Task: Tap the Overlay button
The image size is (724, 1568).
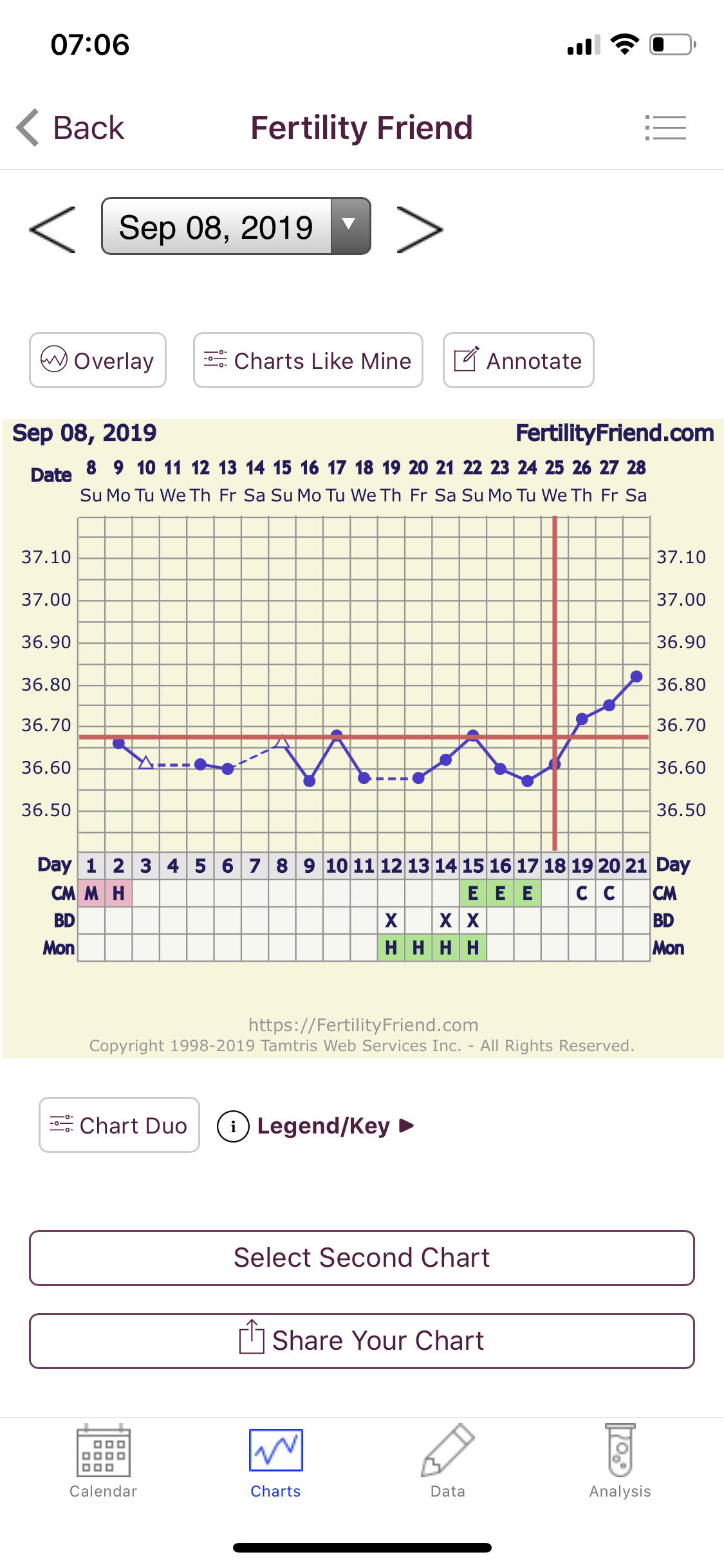Action: [98, 360]
